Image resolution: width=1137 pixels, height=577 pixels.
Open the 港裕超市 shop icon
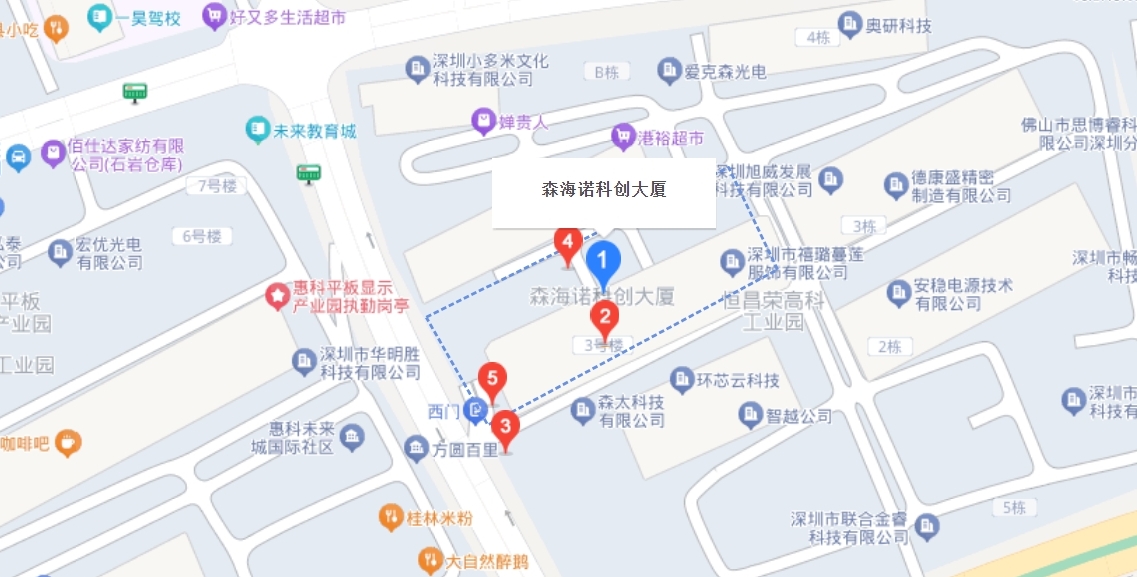[x=623, y=136]
